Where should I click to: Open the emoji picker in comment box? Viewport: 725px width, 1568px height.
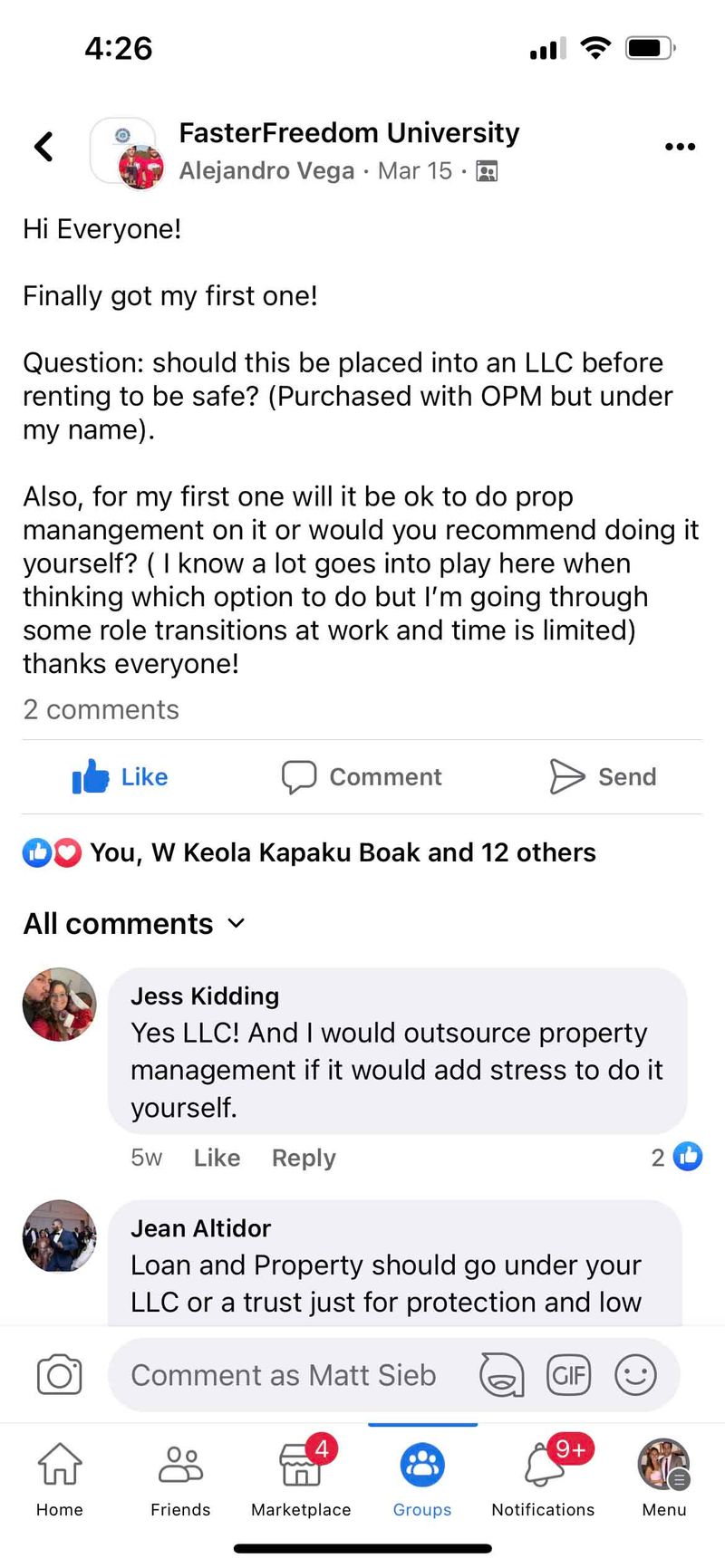click(635, 1375)
